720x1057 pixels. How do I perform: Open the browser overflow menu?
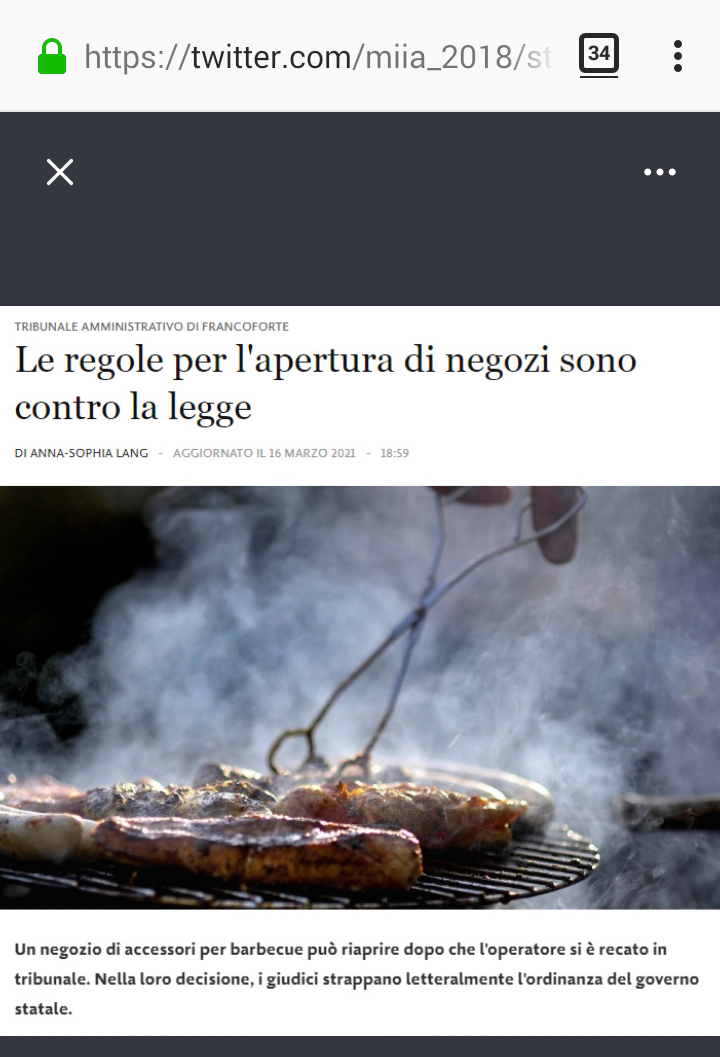(677, 56)
